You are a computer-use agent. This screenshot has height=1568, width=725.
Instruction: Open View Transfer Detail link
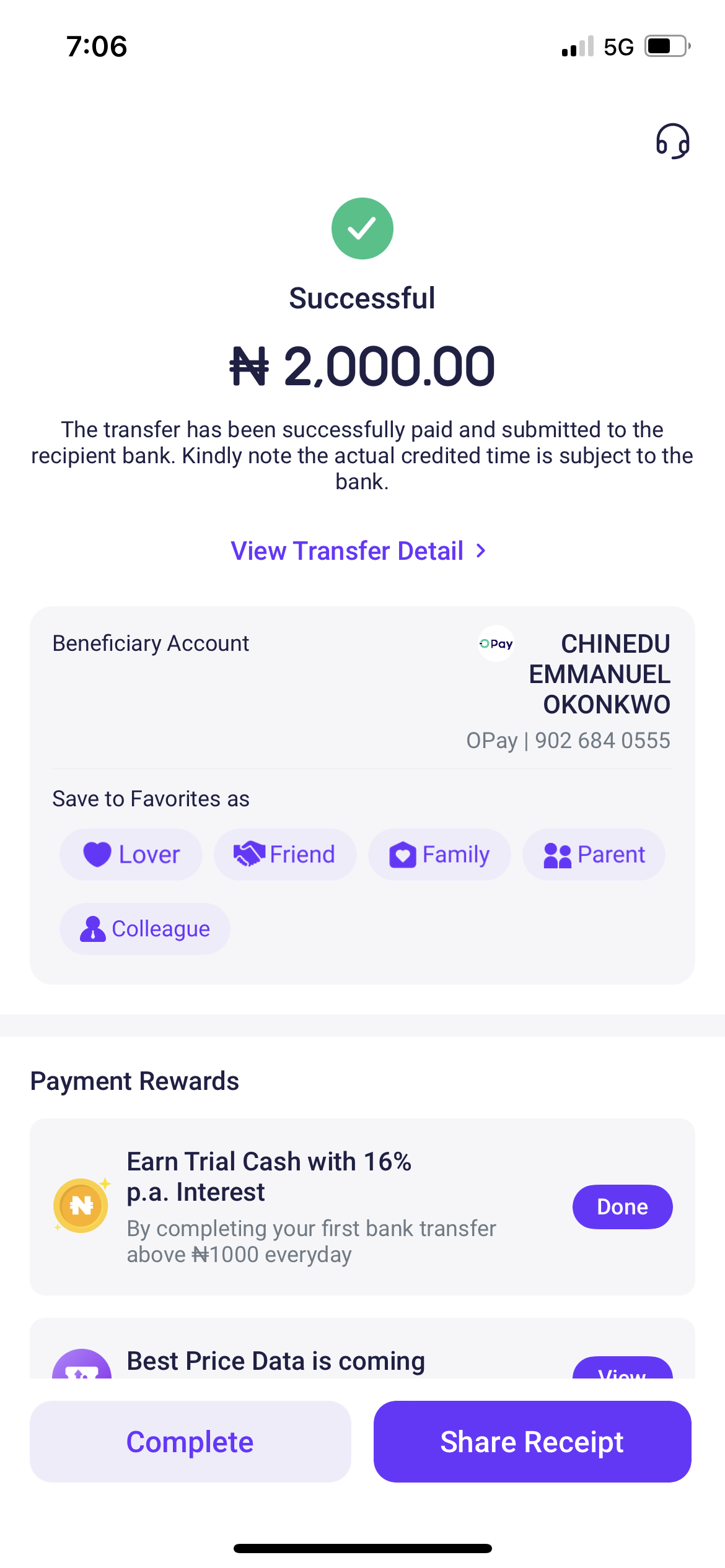pos(358,551)
